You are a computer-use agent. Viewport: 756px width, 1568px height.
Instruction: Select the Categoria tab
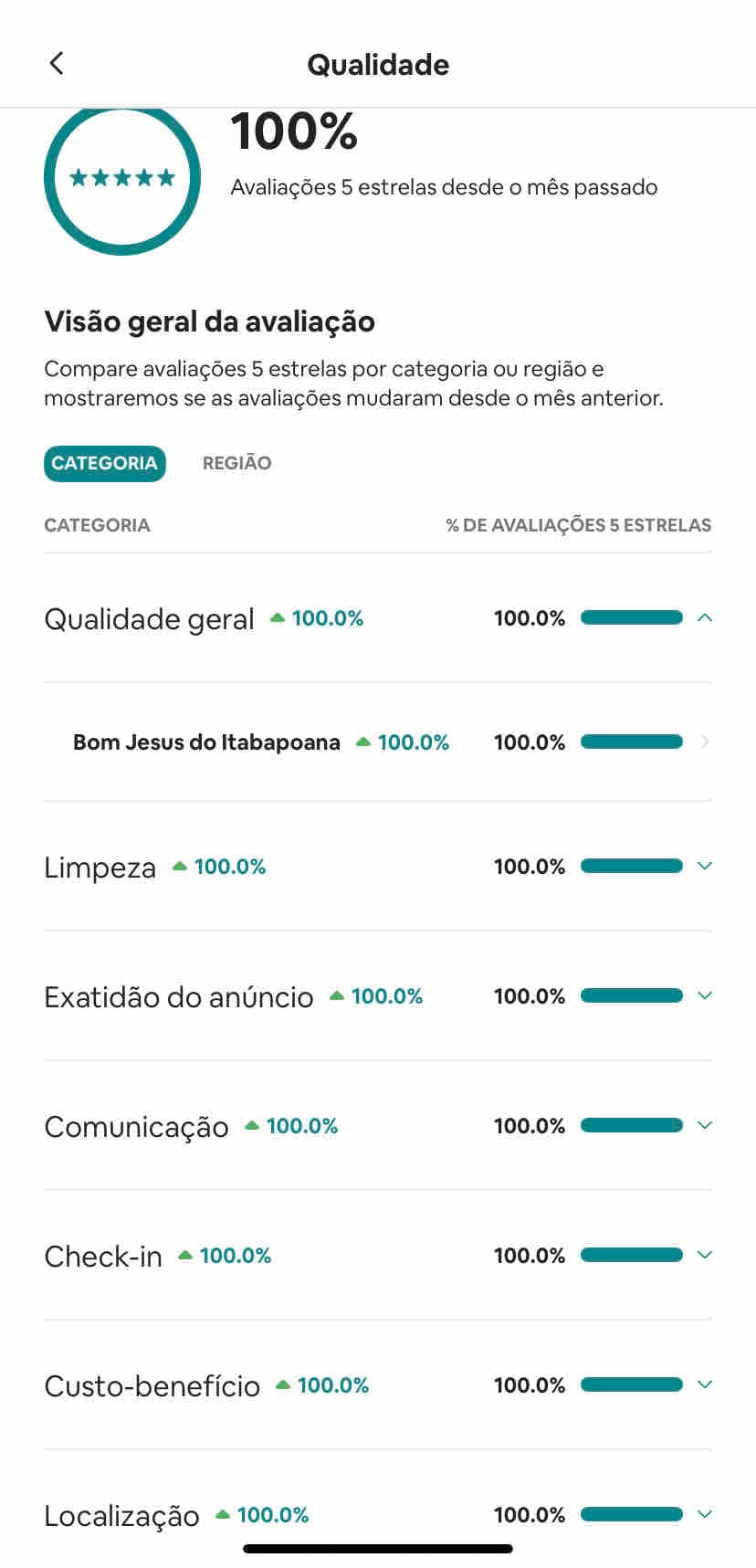(x=104, y=463)
